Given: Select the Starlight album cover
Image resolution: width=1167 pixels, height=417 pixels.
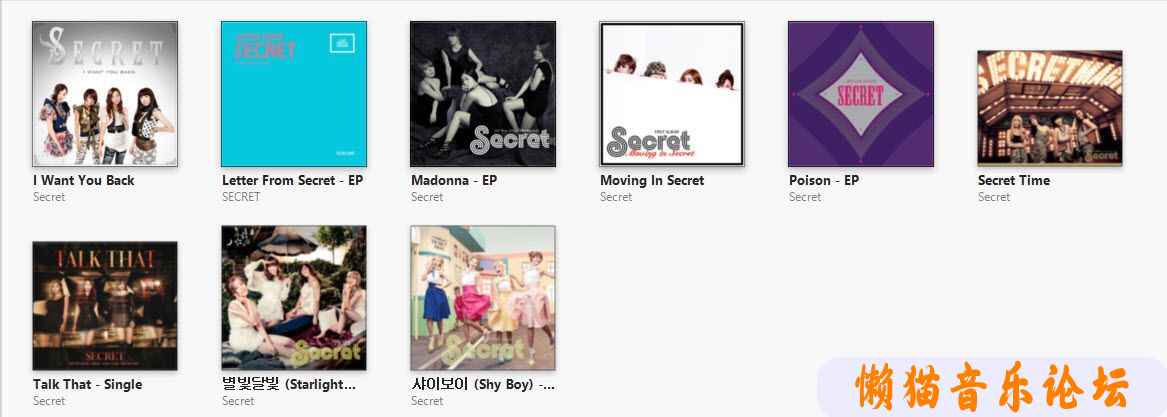Looking at the screenshot, I should pos(294,298).
